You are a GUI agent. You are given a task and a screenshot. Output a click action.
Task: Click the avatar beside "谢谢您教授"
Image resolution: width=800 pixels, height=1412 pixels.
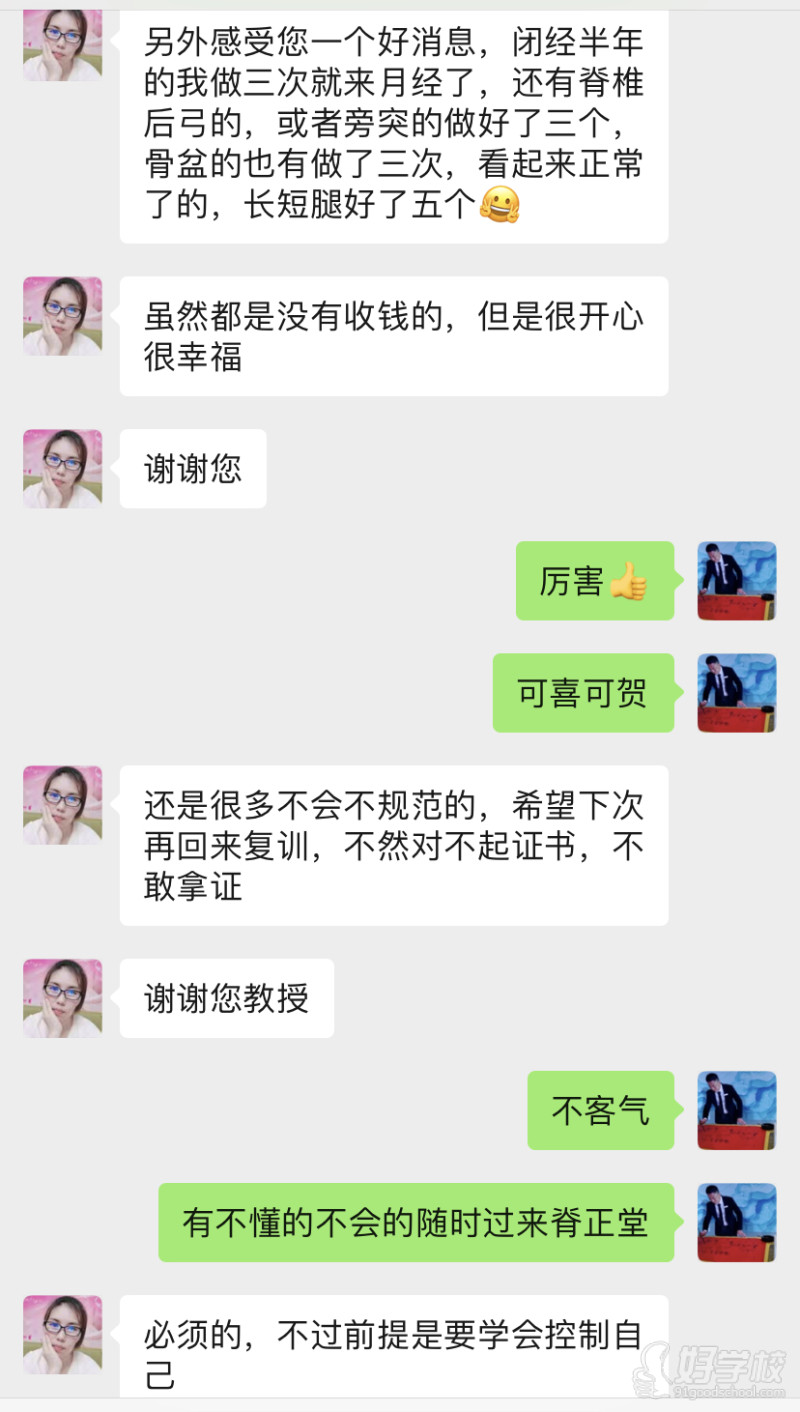pyautogui.click(x=62, y=997)
